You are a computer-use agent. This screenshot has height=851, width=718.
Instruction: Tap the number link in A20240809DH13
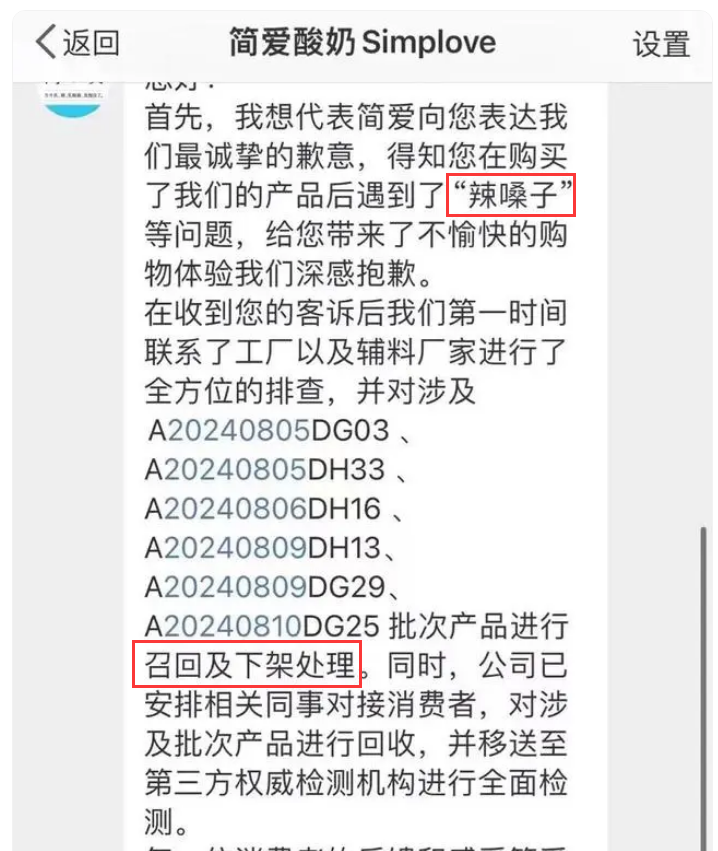[x=235, y=548]
